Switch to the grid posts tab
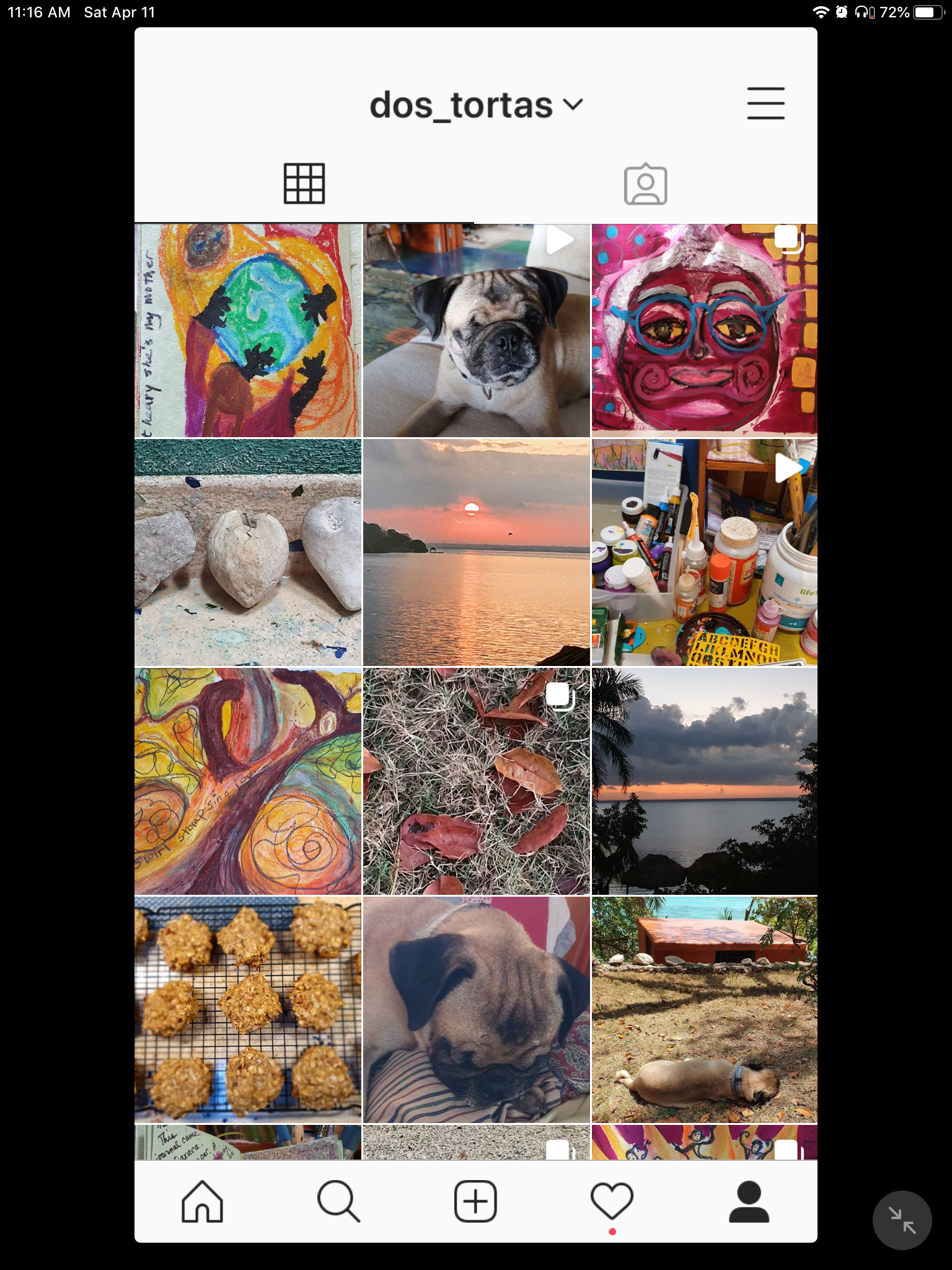This screenshot has height=1270, width=952. (x=304, y=184)
